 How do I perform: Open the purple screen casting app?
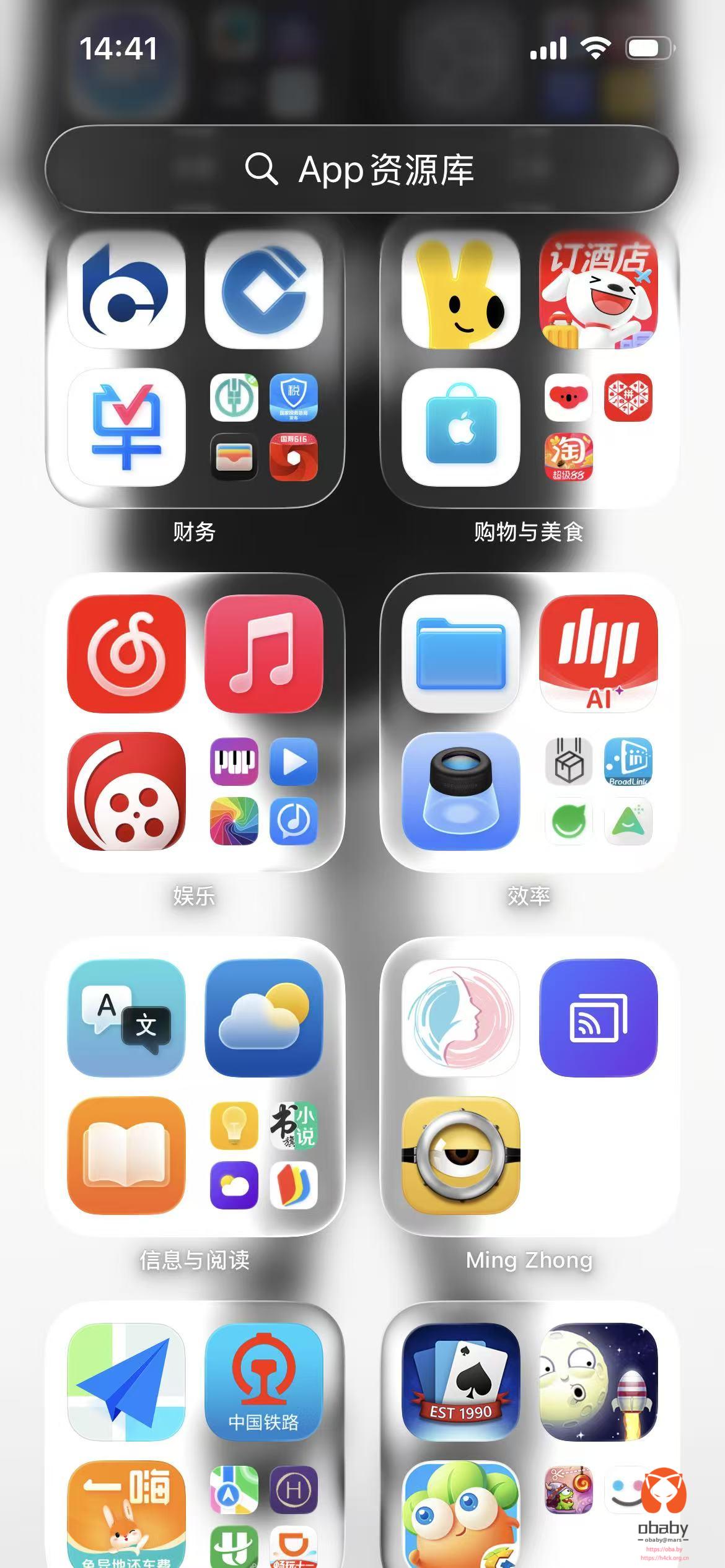point(598,1017)
